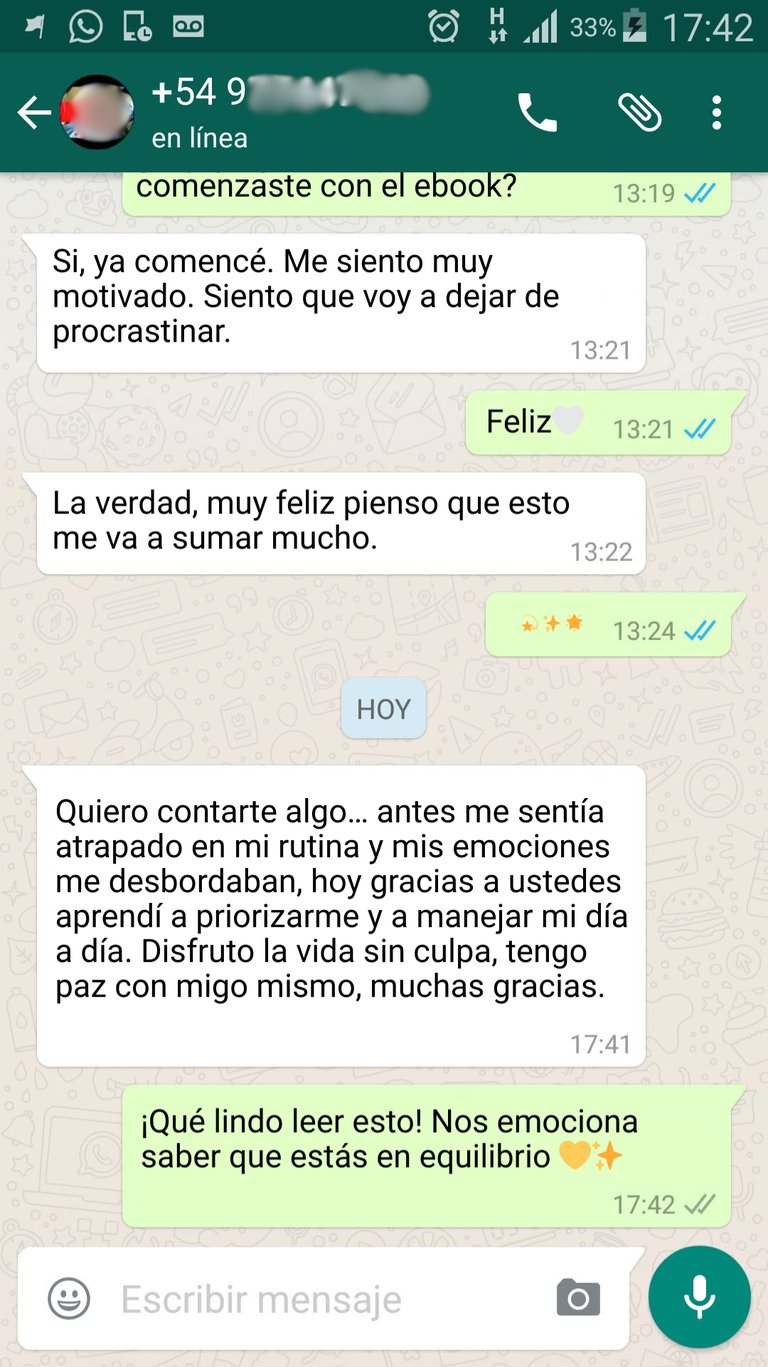Image resolution: width=768 pixels, height=1367 pixels.
Task: Open the three-dot overflow menu
Action: click(x=716, y=113)
